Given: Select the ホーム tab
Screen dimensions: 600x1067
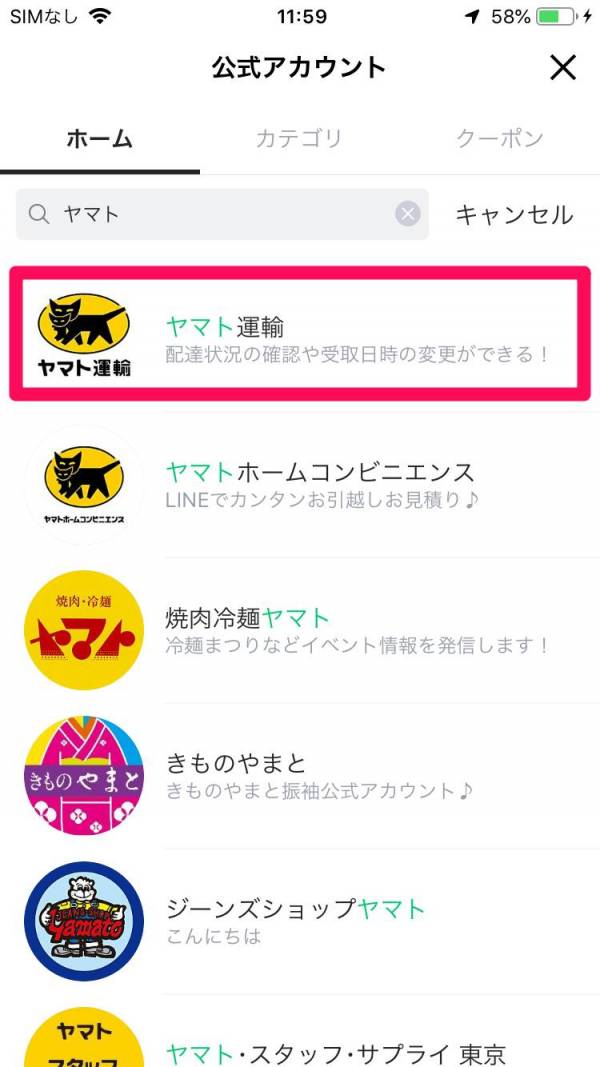Looking at the screenshot, I should pyautogui.click(x=99, y=139).
